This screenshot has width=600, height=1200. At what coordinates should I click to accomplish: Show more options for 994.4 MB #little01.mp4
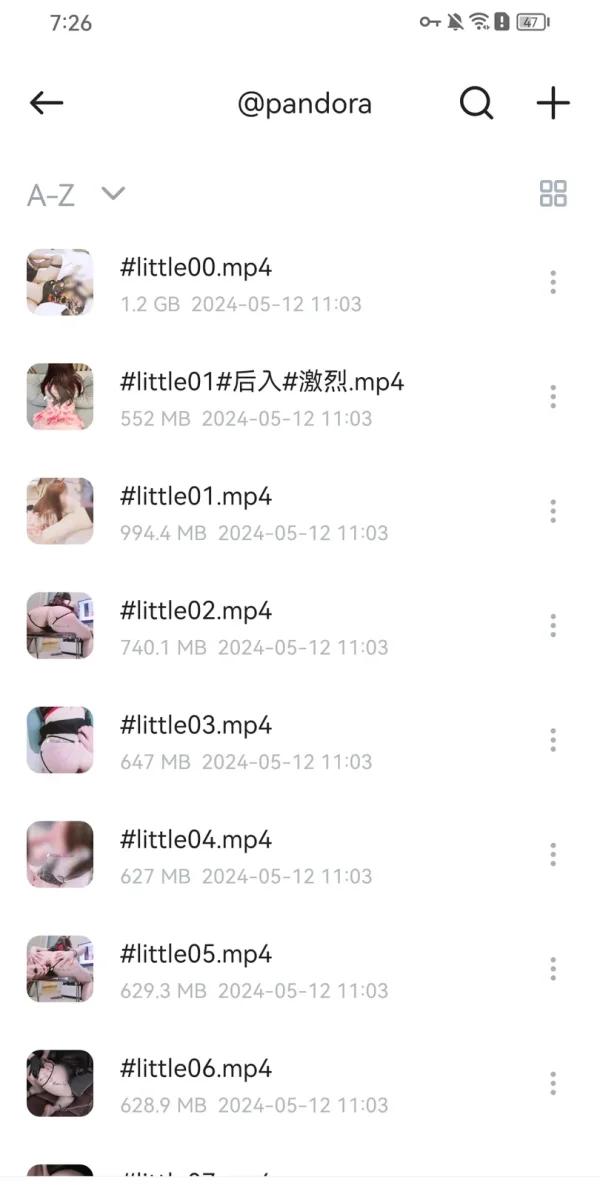click(553, 512)
